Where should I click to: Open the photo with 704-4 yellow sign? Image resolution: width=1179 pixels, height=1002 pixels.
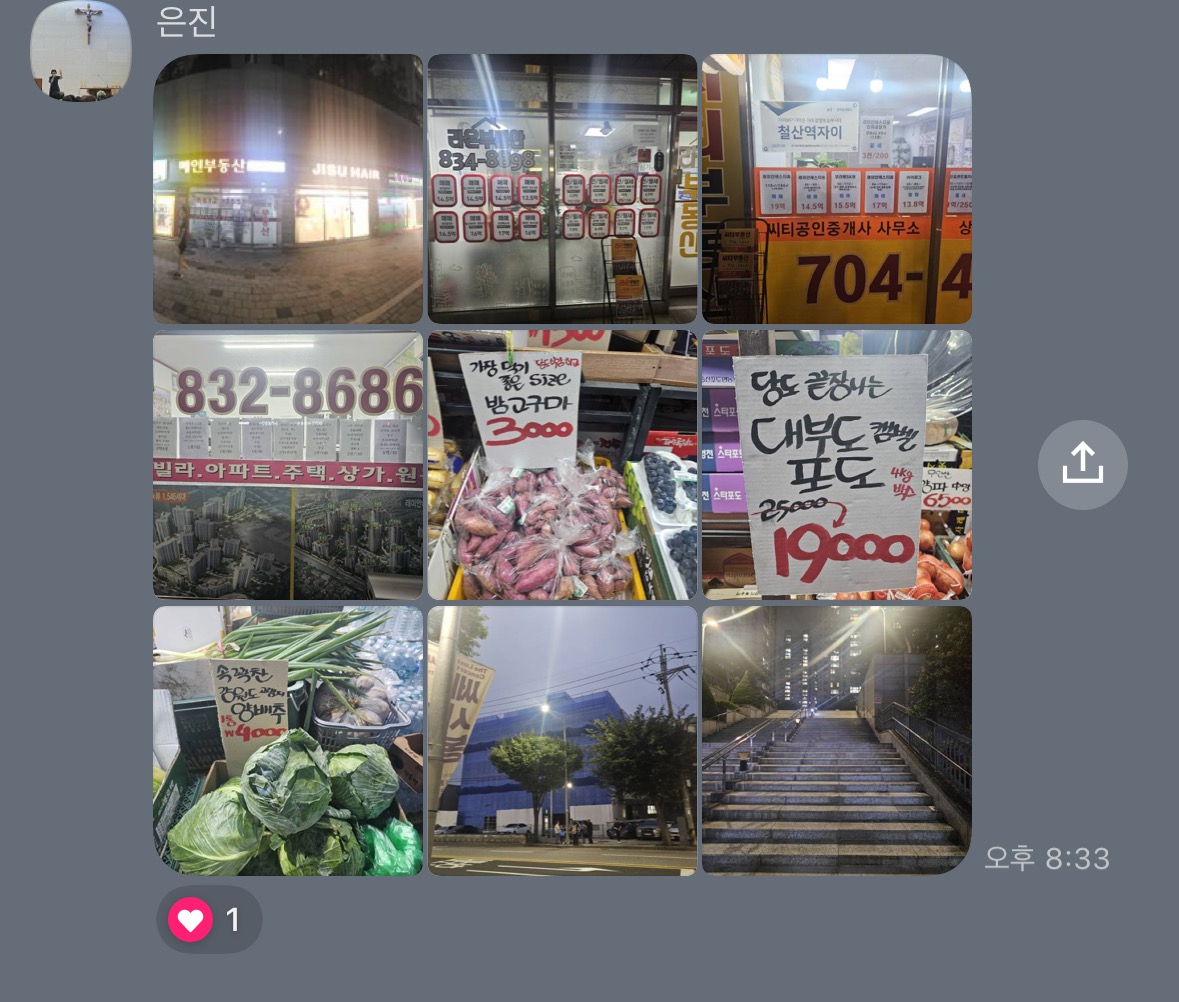pos(836,189)
